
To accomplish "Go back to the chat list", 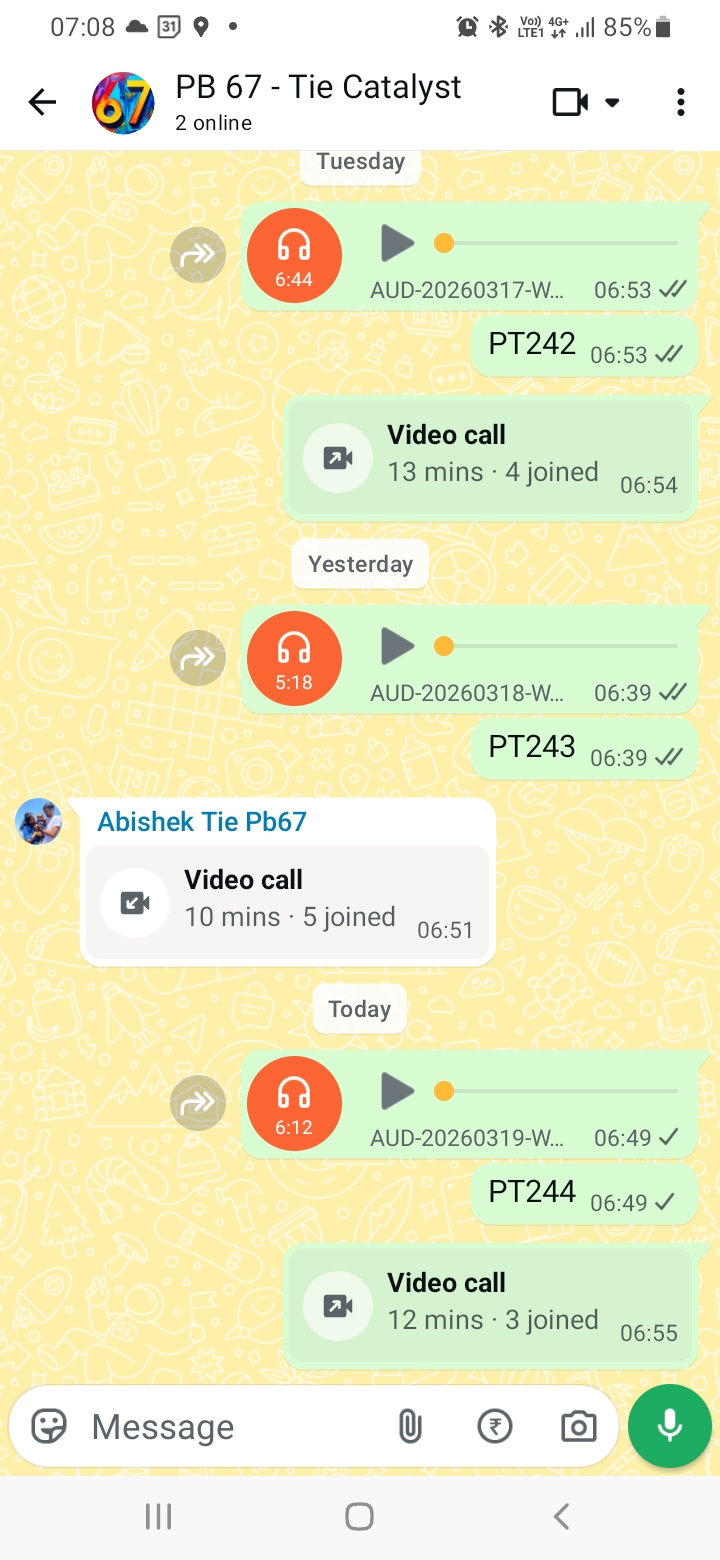I will click(42, 102).
